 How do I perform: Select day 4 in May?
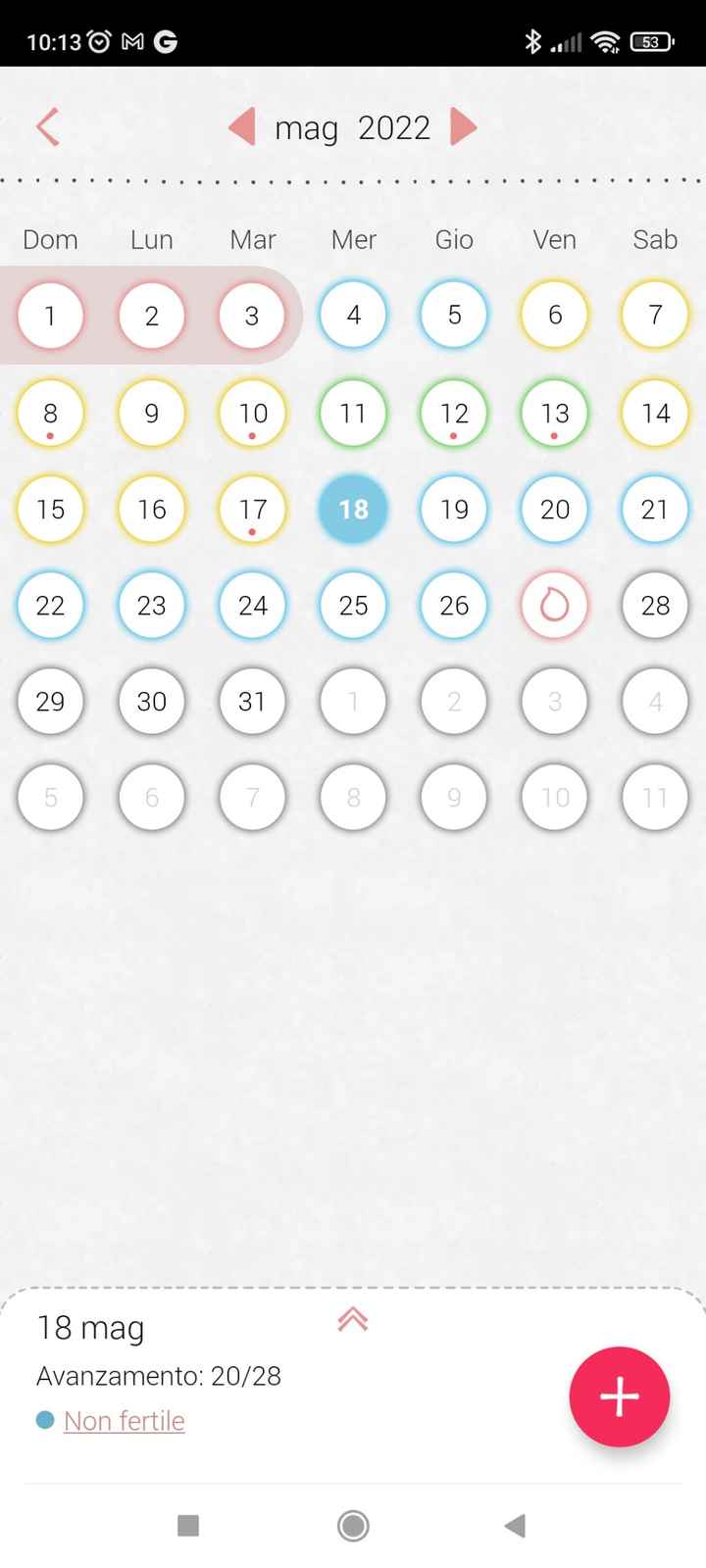(x=353, y=316)
